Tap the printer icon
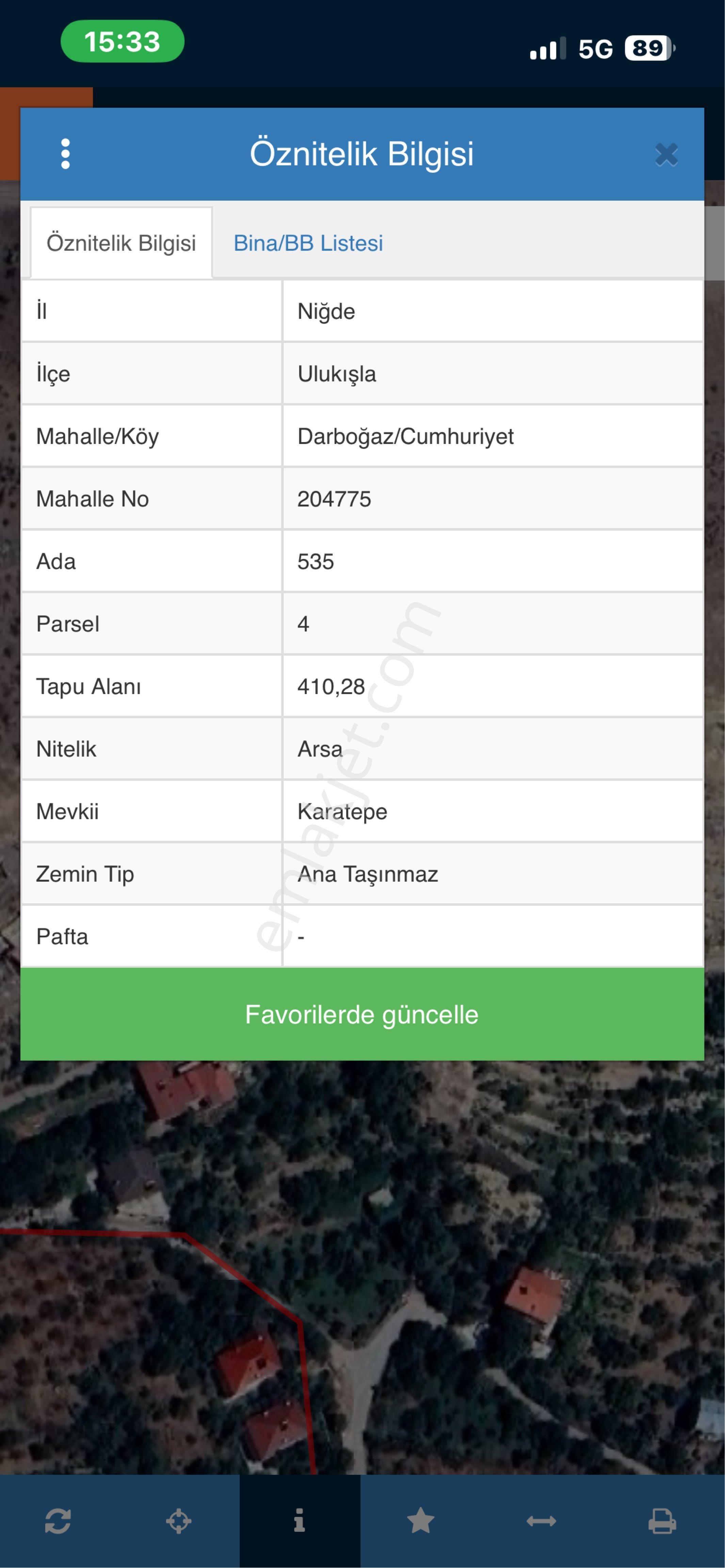 [662, 1521]
